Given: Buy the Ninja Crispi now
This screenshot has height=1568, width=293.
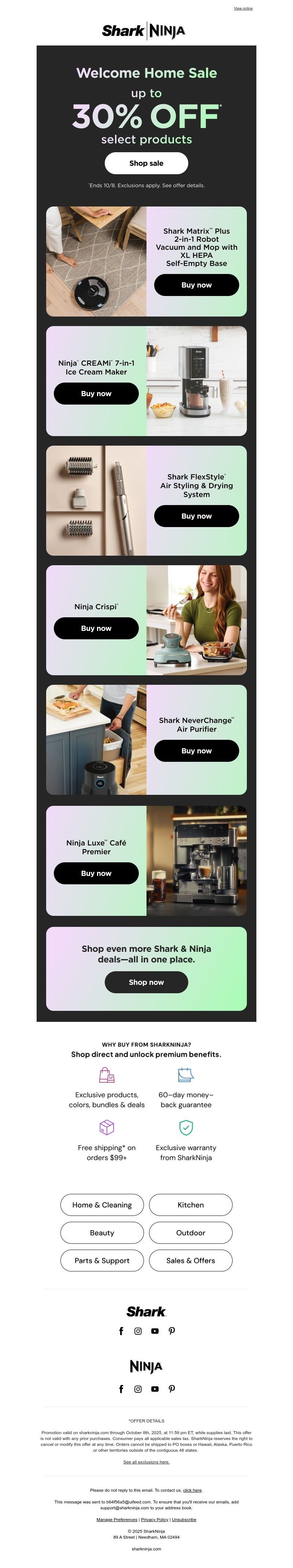Looking at the screenshot, I should [96, 628].
